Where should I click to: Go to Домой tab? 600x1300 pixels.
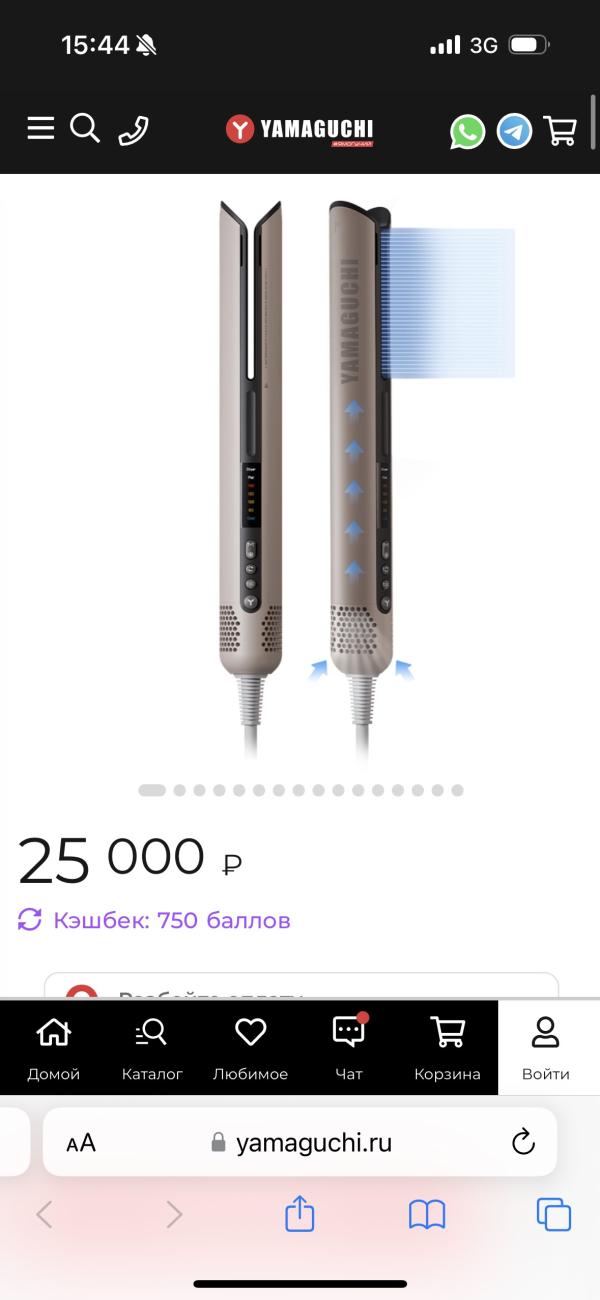pos(53,1048)
